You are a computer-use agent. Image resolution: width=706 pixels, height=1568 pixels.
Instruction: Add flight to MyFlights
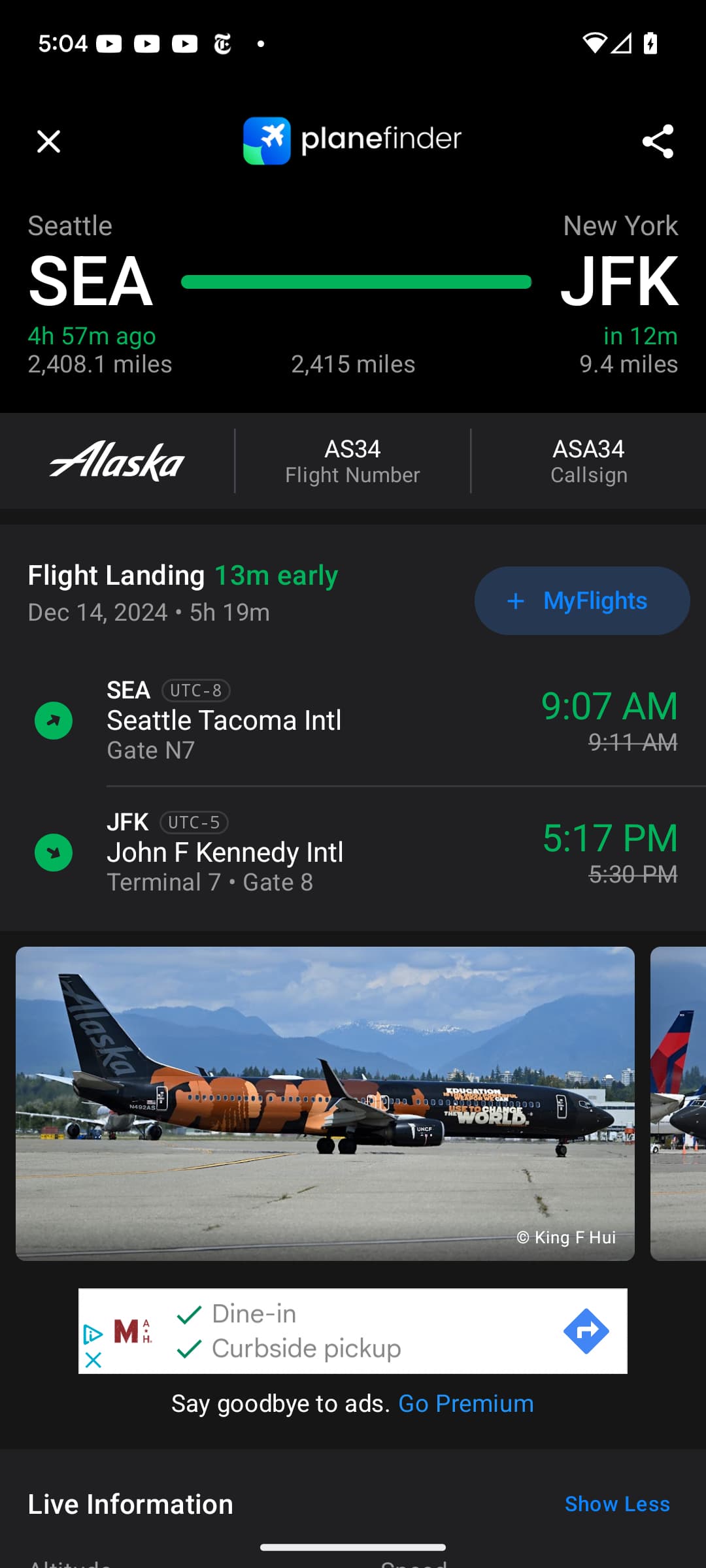(582, 600)
